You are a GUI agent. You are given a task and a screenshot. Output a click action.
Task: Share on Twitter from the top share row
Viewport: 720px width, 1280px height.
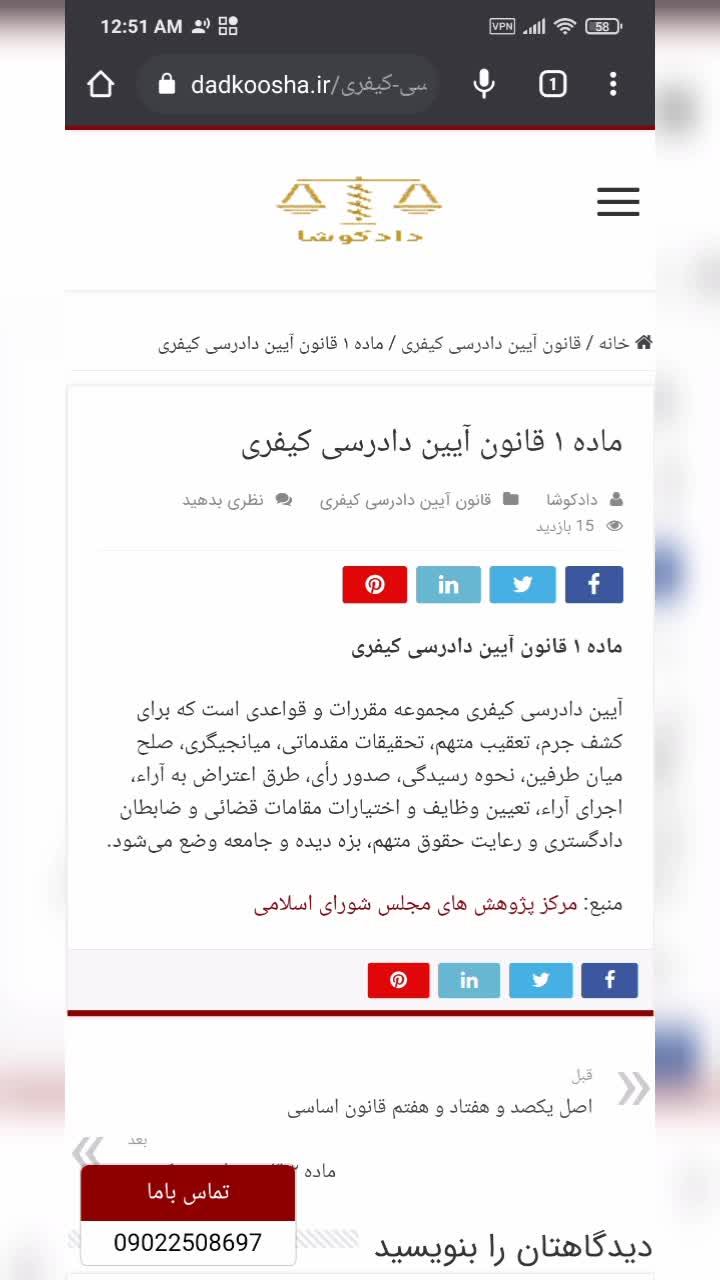[522, 585]
